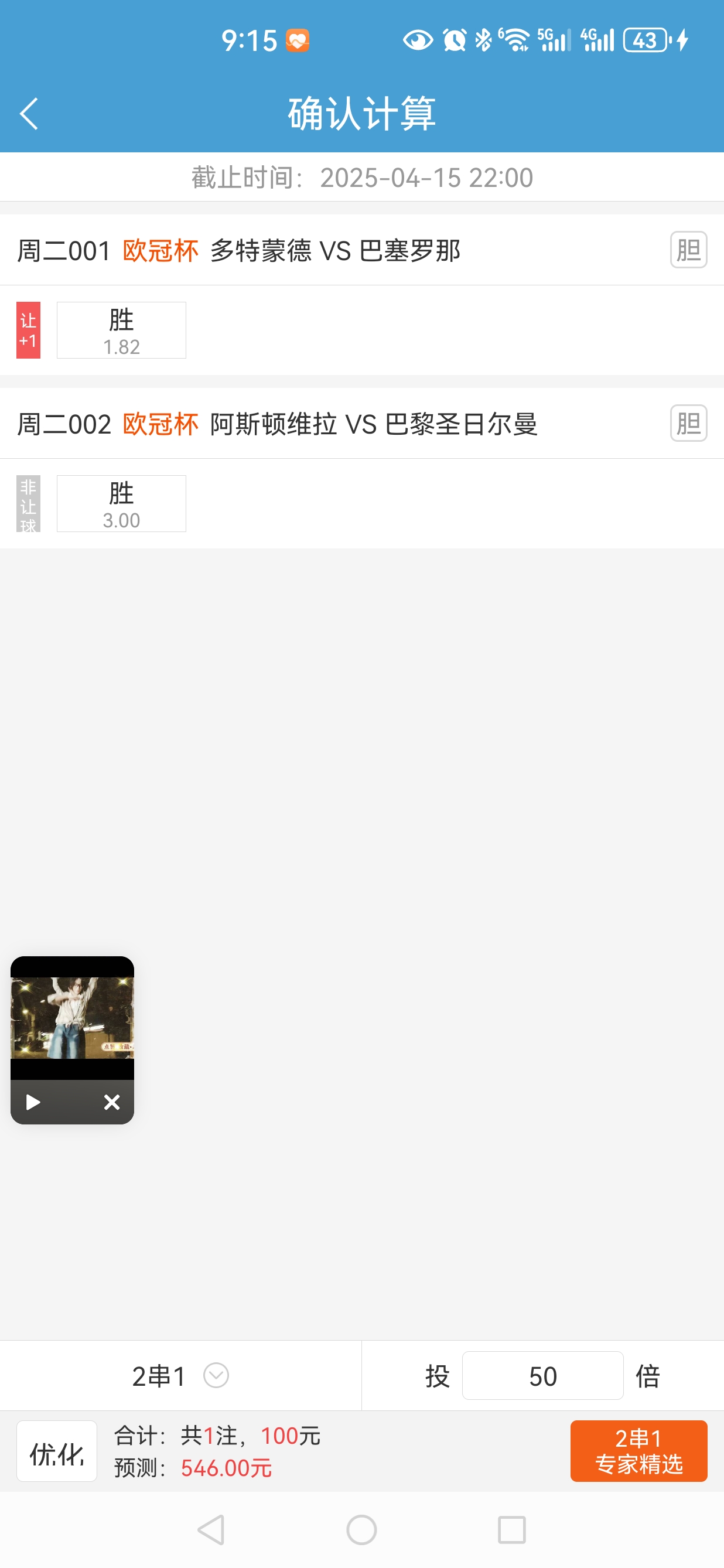Open 2串1 专家精选
Screen dimensions: 724x1568
(638, 1451)
